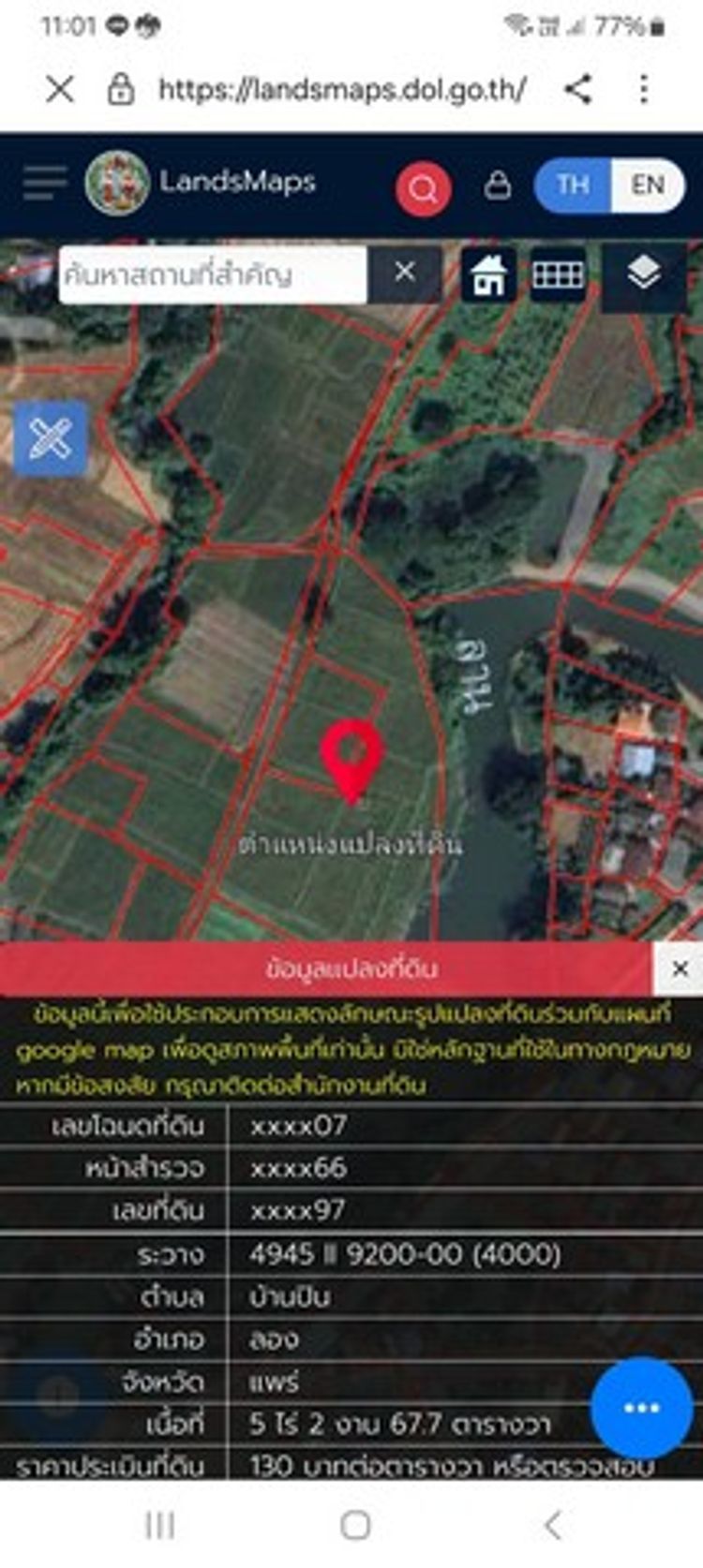This screenshot has height=1568, width=703.
Task: Close the land parcel info panel
Action: (x=681, y=969)
